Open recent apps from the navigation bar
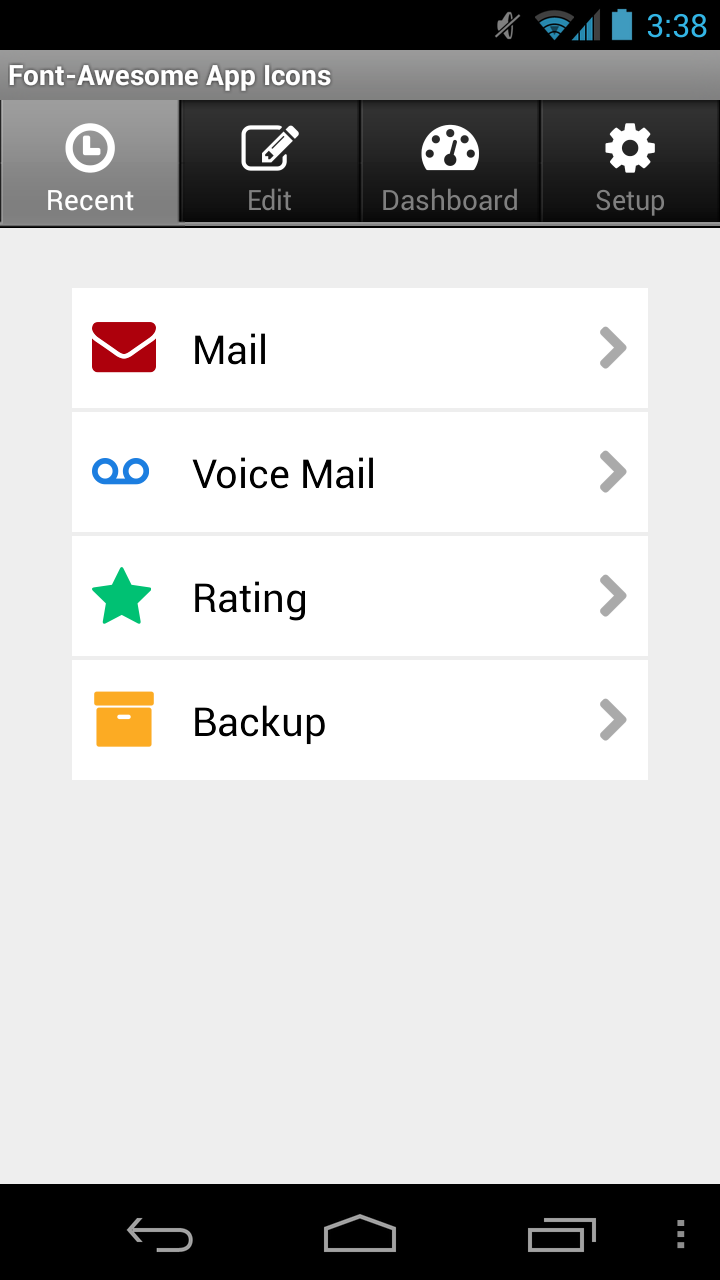Viewport: 720px width, 1280px height. (560, 1235)
